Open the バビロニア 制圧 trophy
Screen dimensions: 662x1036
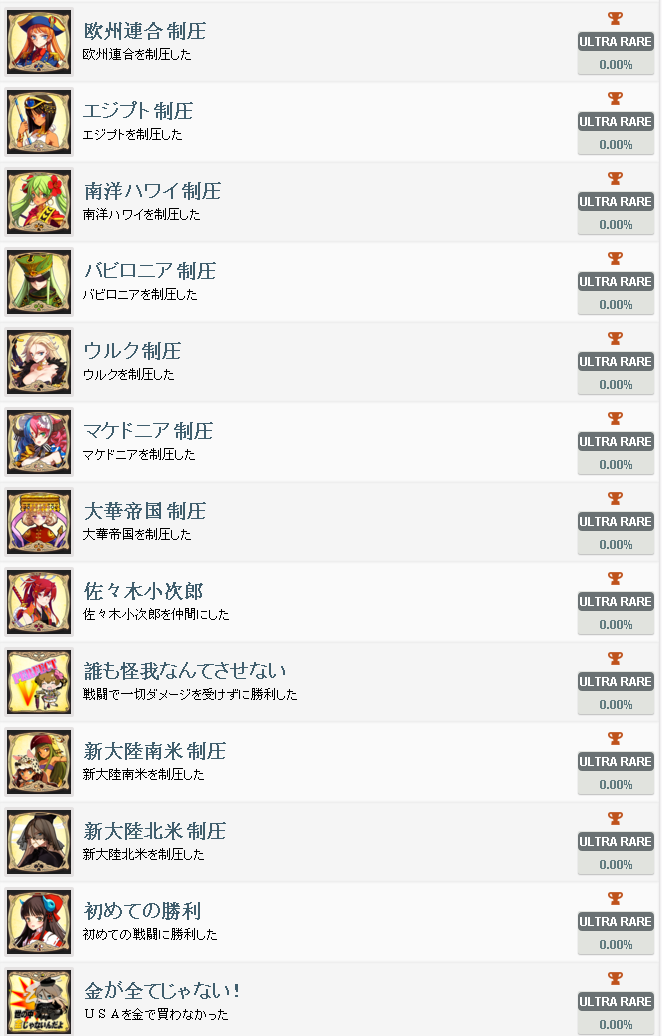pyautogui.click(x=149, y=271)
